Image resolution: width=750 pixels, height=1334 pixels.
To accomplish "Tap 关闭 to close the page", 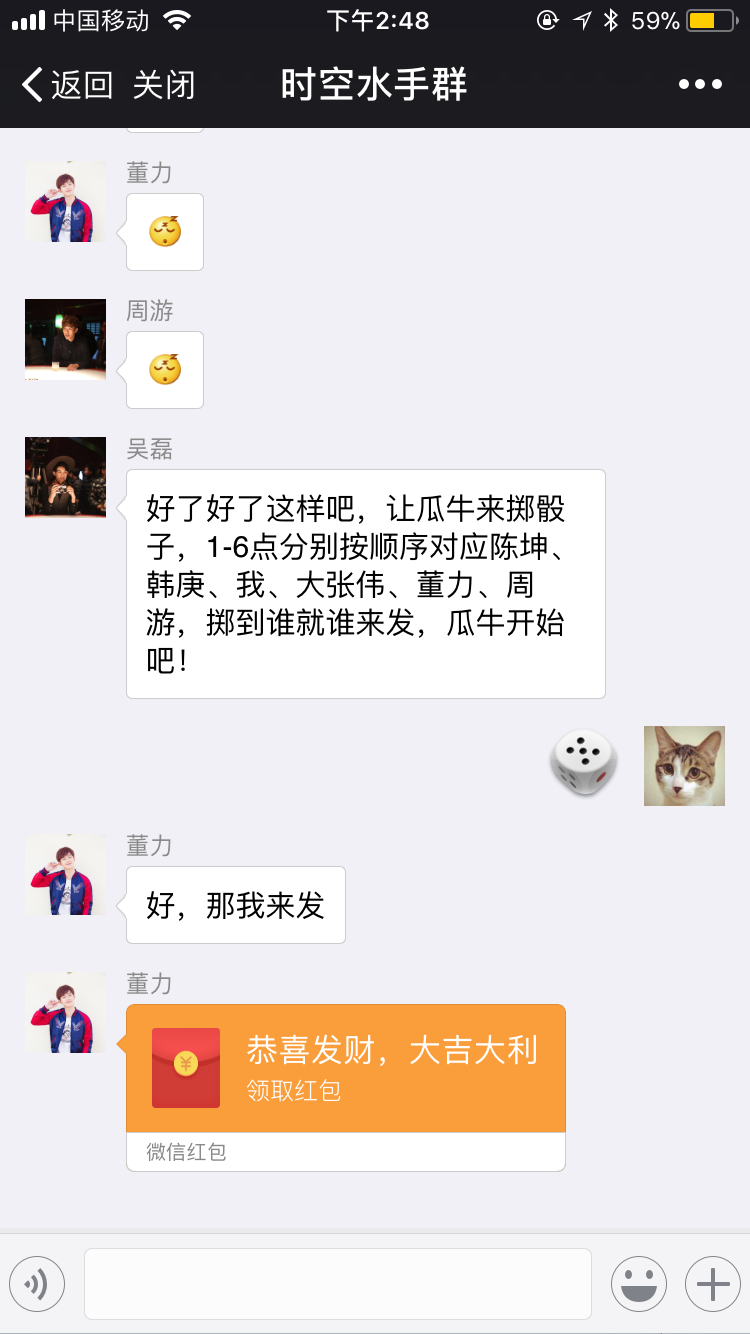I will pyautogui.click(x=164, y=85).
